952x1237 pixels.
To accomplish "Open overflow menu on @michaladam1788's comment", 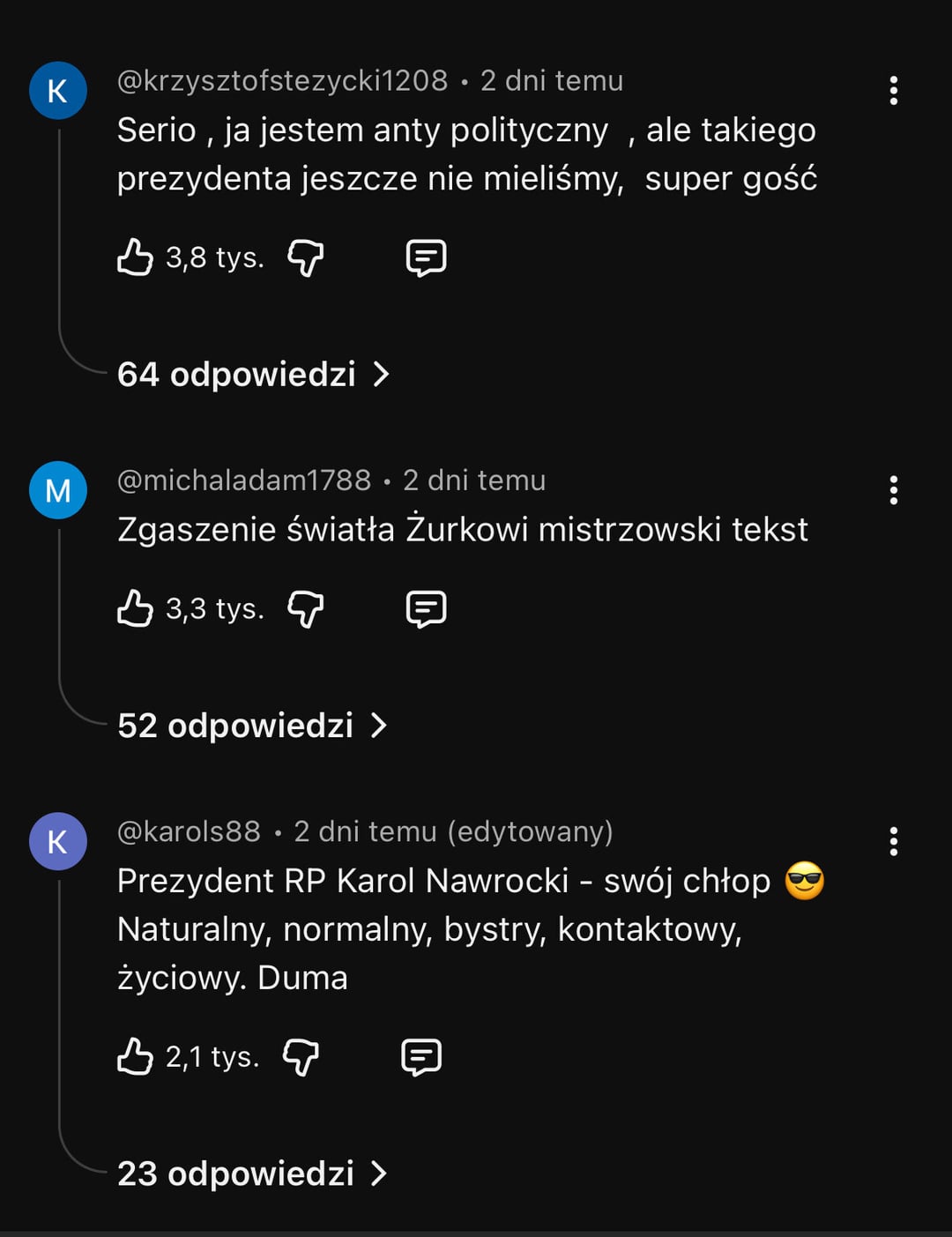I will point(894,490).
